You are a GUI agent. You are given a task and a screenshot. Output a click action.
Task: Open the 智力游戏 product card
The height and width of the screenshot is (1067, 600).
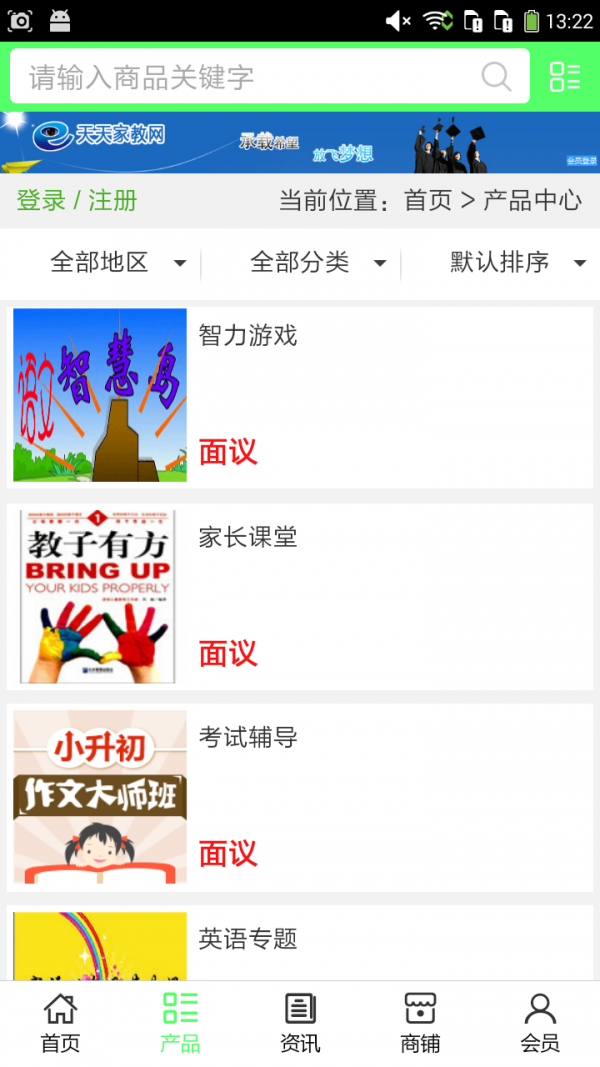300,396
